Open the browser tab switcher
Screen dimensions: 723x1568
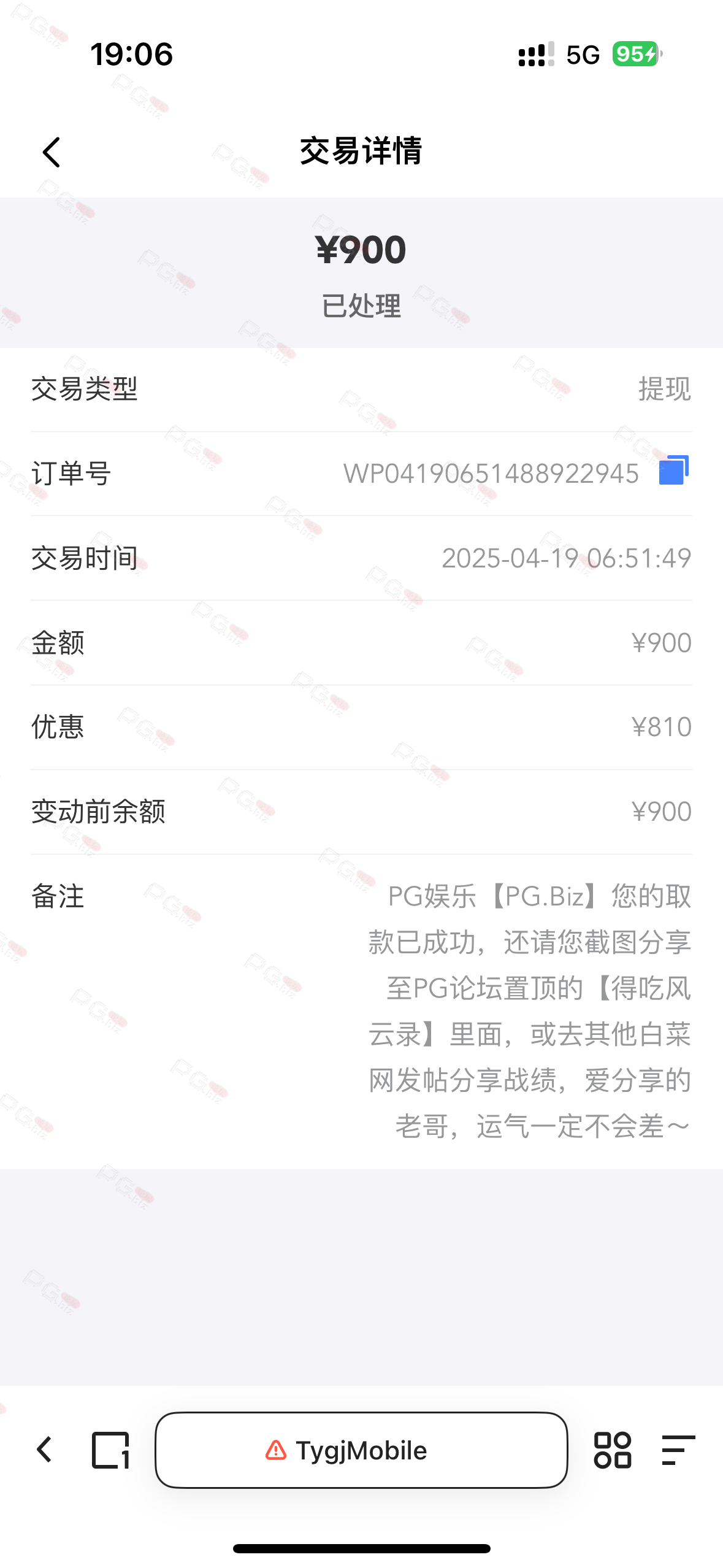110,1450
